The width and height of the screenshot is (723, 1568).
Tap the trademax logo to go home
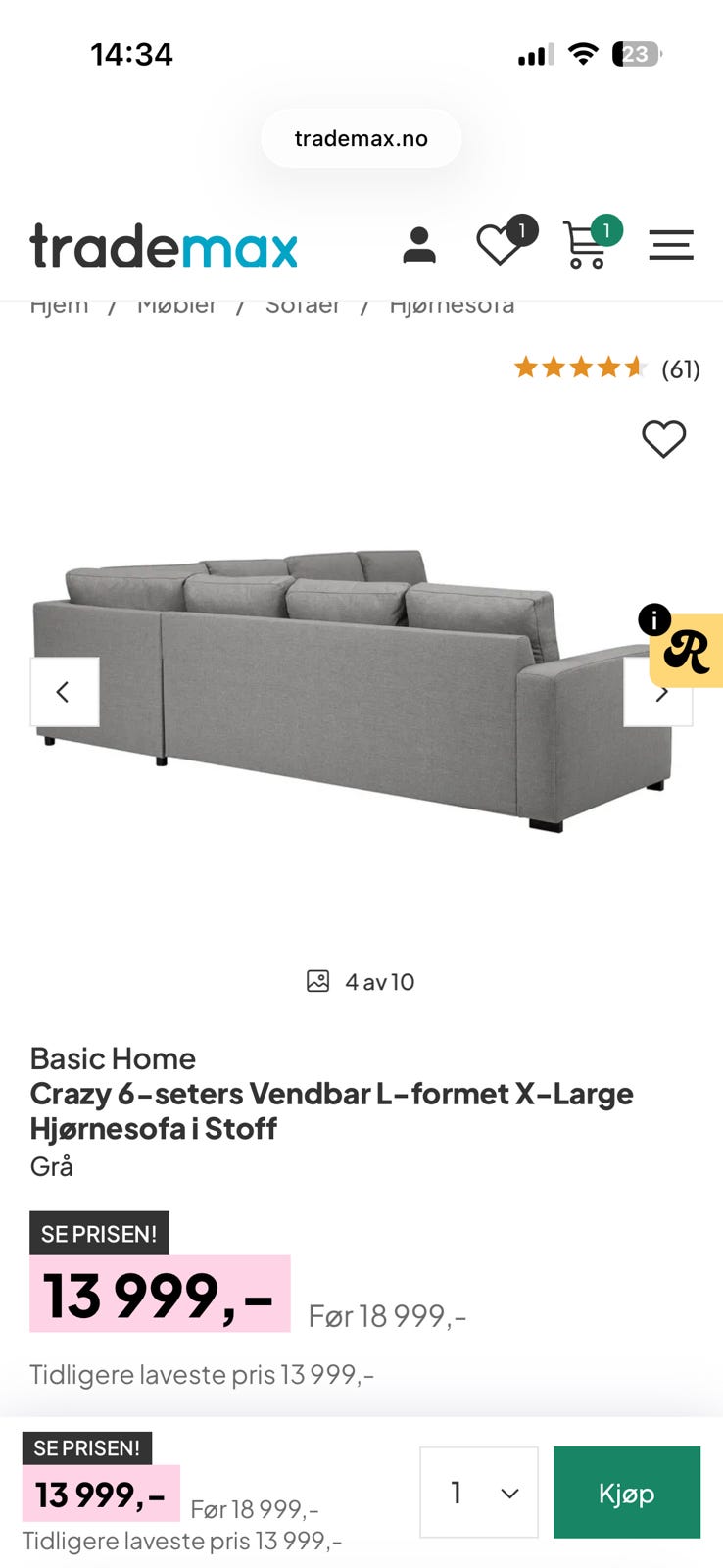164,246
